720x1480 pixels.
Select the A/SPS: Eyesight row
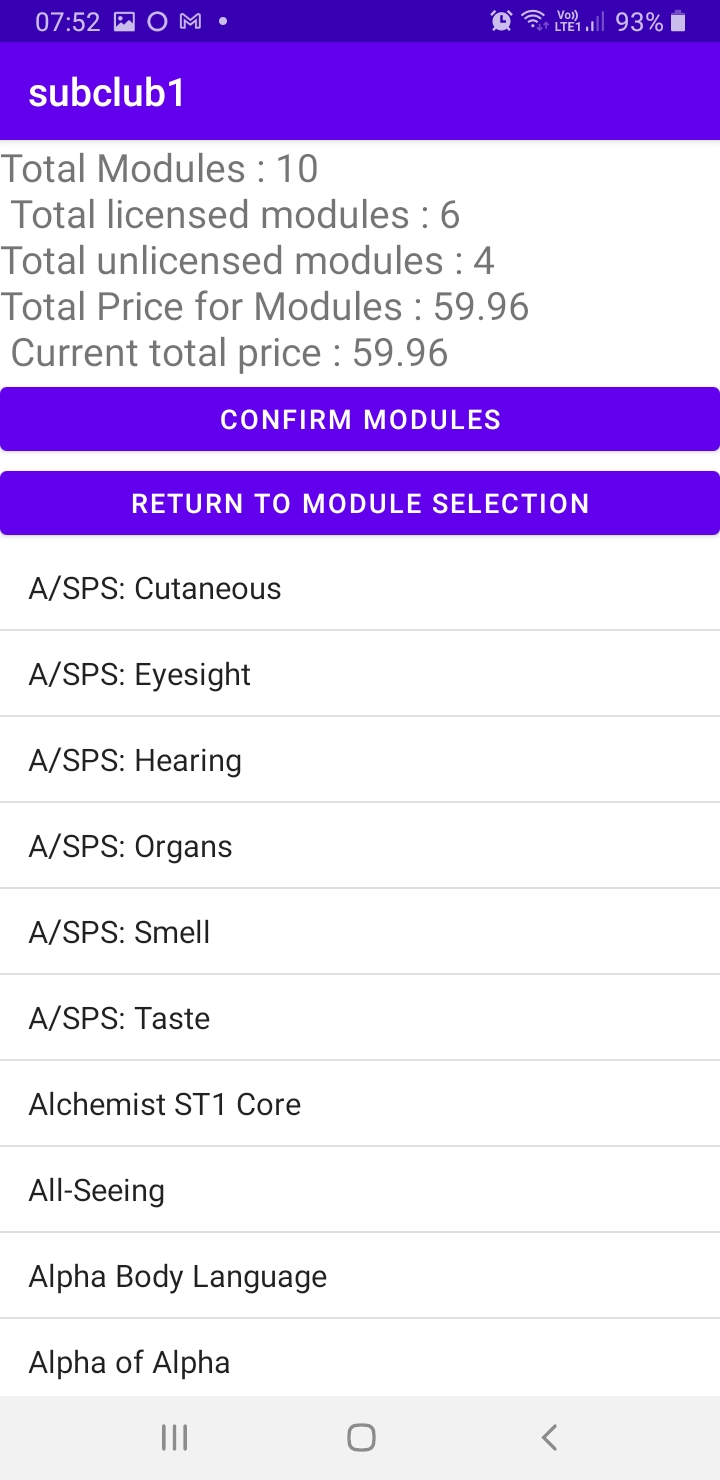point(360,674)
